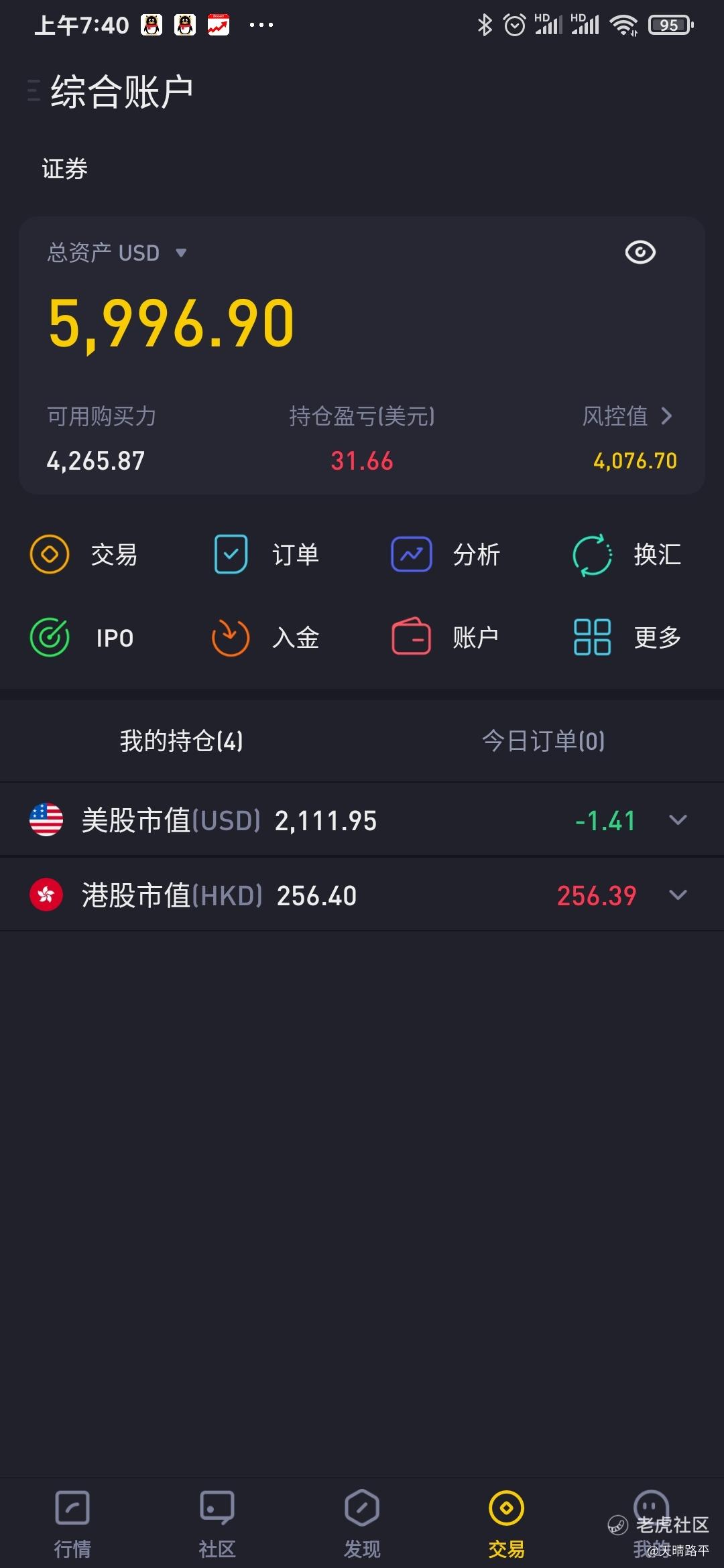This screenshot has height=1568, width=724.
Task: Open the drawer menu beside 综合账户
Action: [x=34, y=90]
